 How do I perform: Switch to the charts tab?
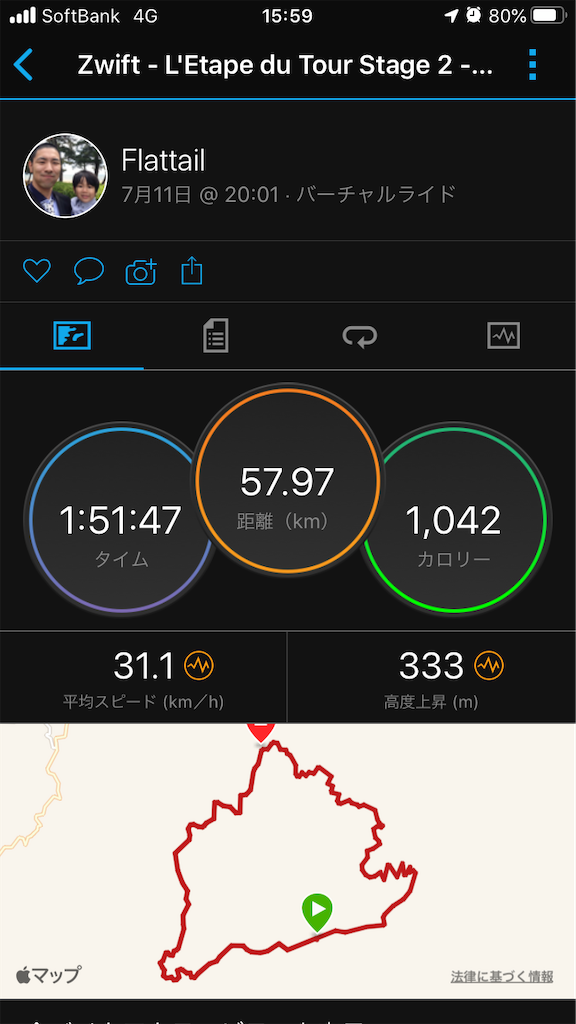pos(504,336)
